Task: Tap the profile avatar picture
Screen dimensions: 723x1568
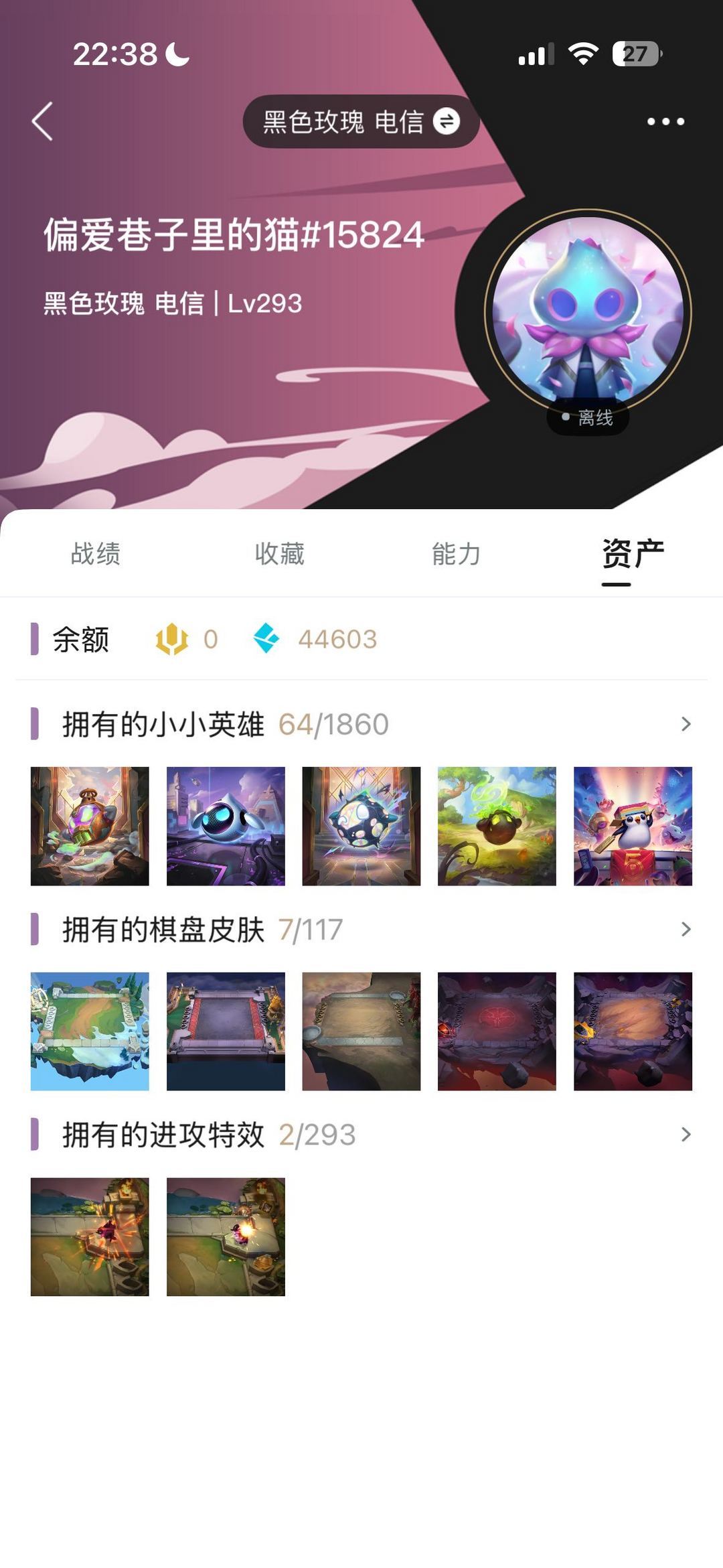Action: click(x=588, y=313)
